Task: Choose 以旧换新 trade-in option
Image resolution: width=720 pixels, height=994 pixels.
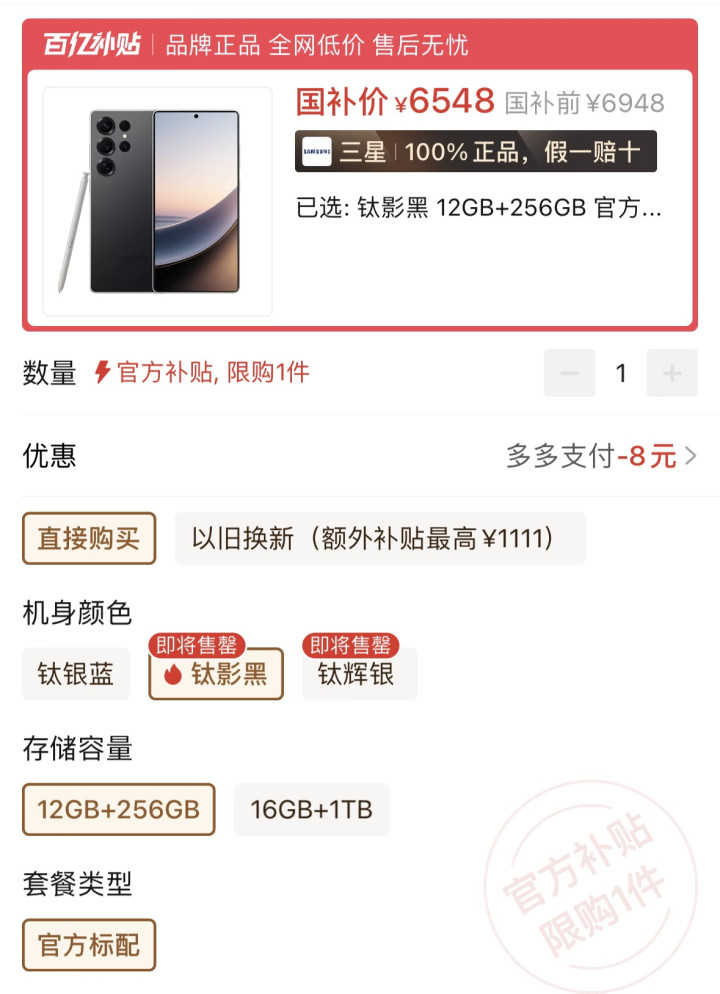Action: (379, 539)
